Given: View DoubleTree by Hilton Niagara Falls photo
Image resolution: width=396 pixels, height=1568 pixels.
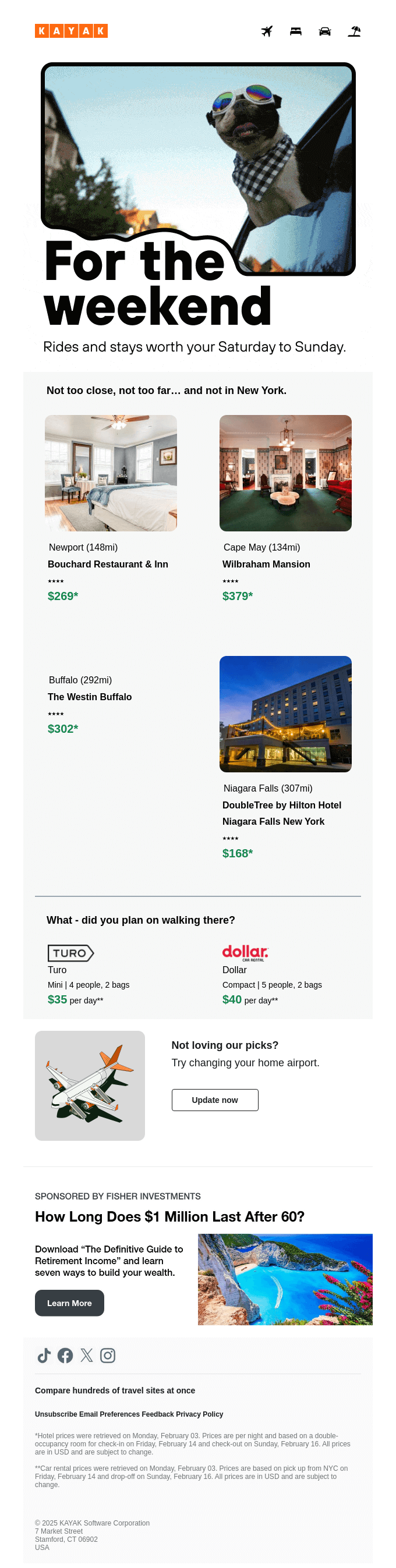Looking at the screenshot, I should click(x=285, y=714).
